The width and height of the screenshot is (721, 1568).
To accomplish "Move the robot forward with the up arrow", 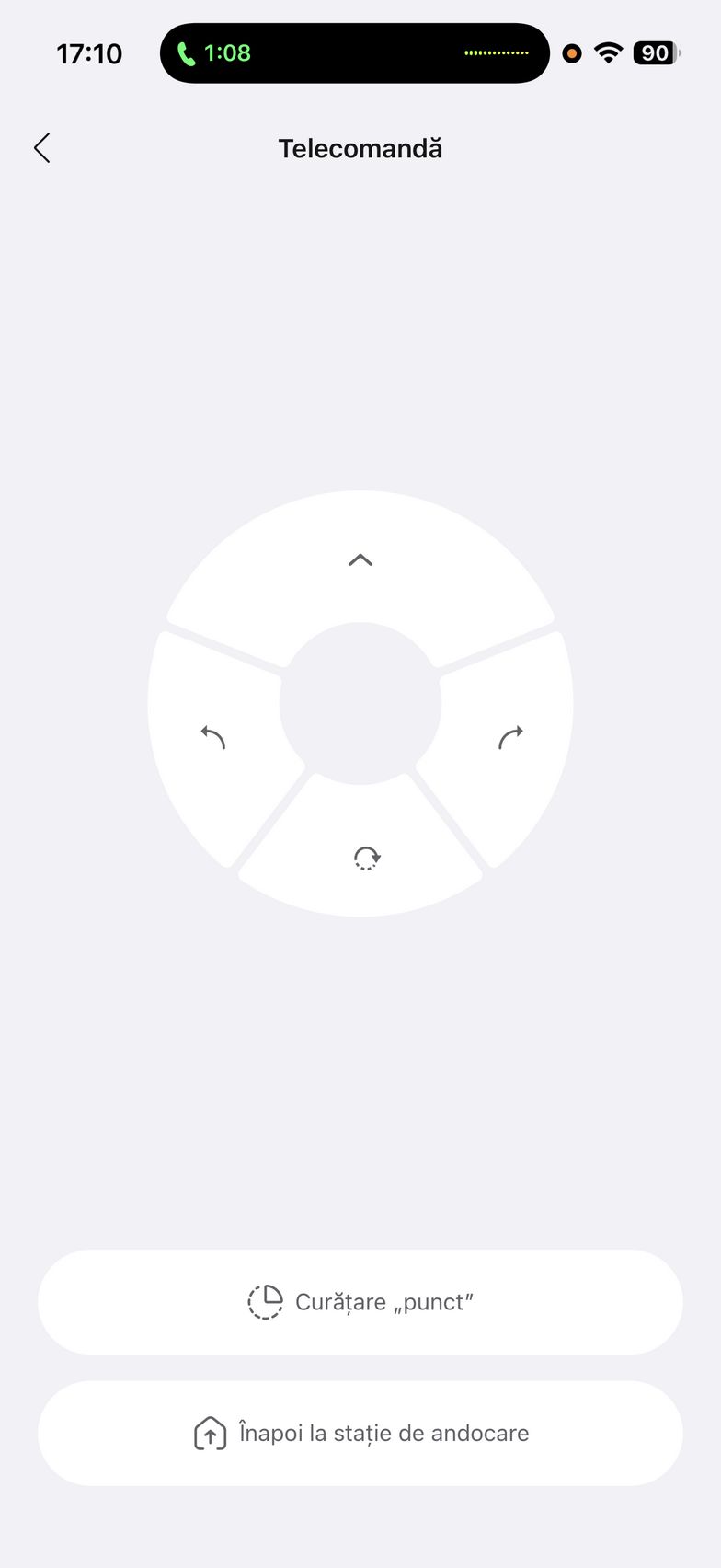I will coord(360,561).
